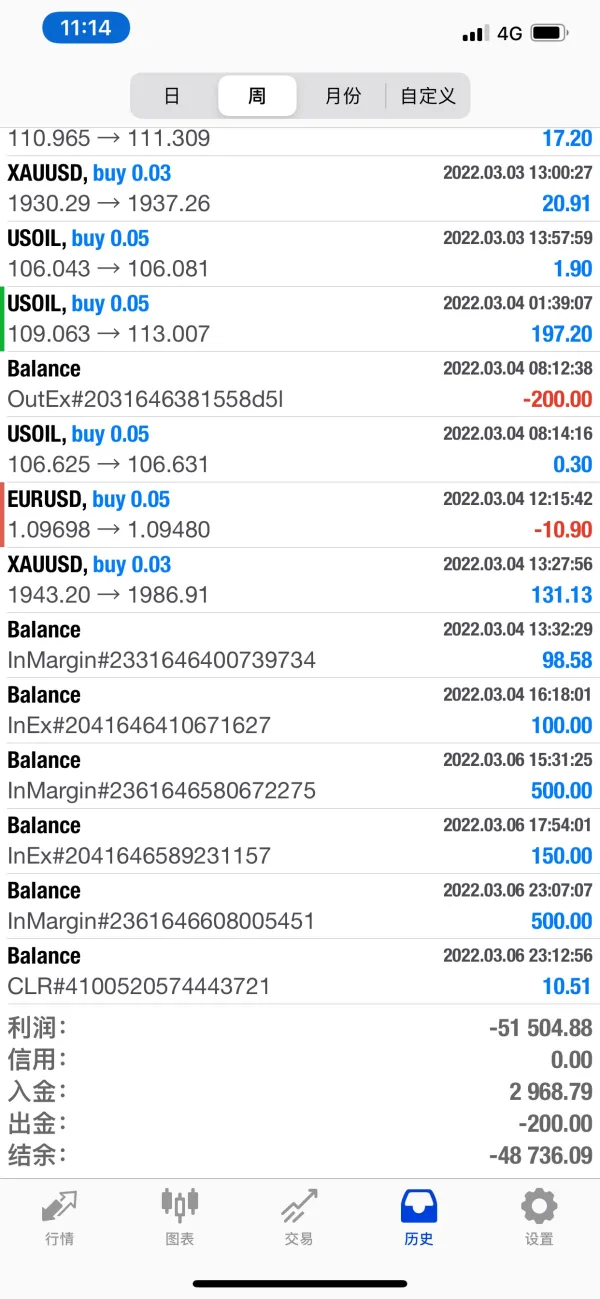View the EURUSD buy 0.05 trade entry

click(x=300, y=514)
